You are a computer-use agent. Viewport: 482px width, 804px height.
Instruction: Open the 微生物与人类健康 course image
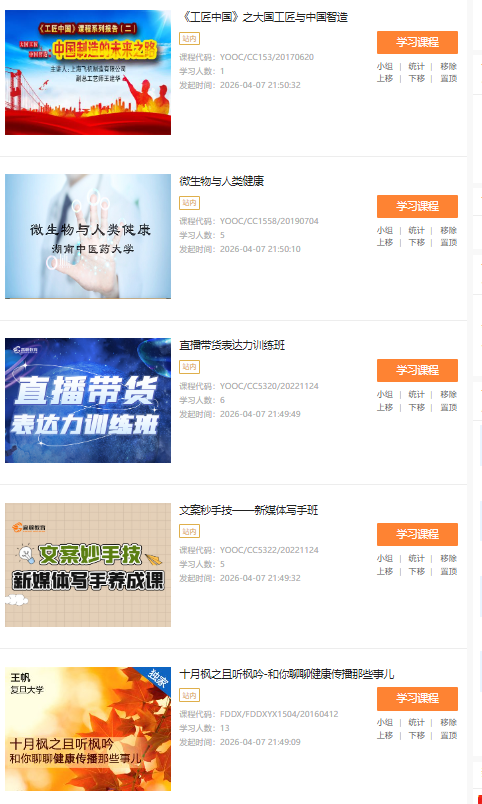[88, 236]
